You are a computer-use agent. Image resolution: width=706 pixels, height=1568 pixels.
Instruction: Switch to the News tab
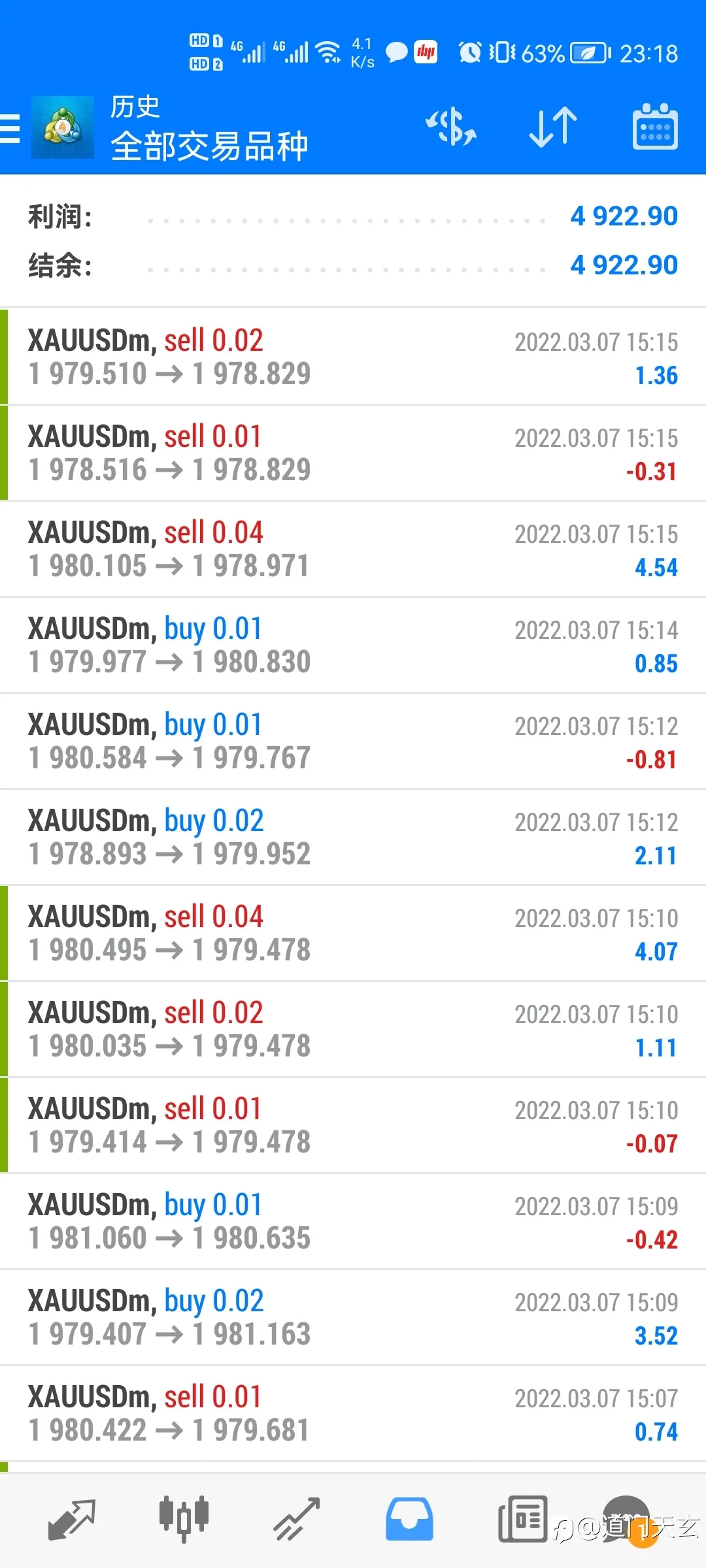[x=522, y=1520]
